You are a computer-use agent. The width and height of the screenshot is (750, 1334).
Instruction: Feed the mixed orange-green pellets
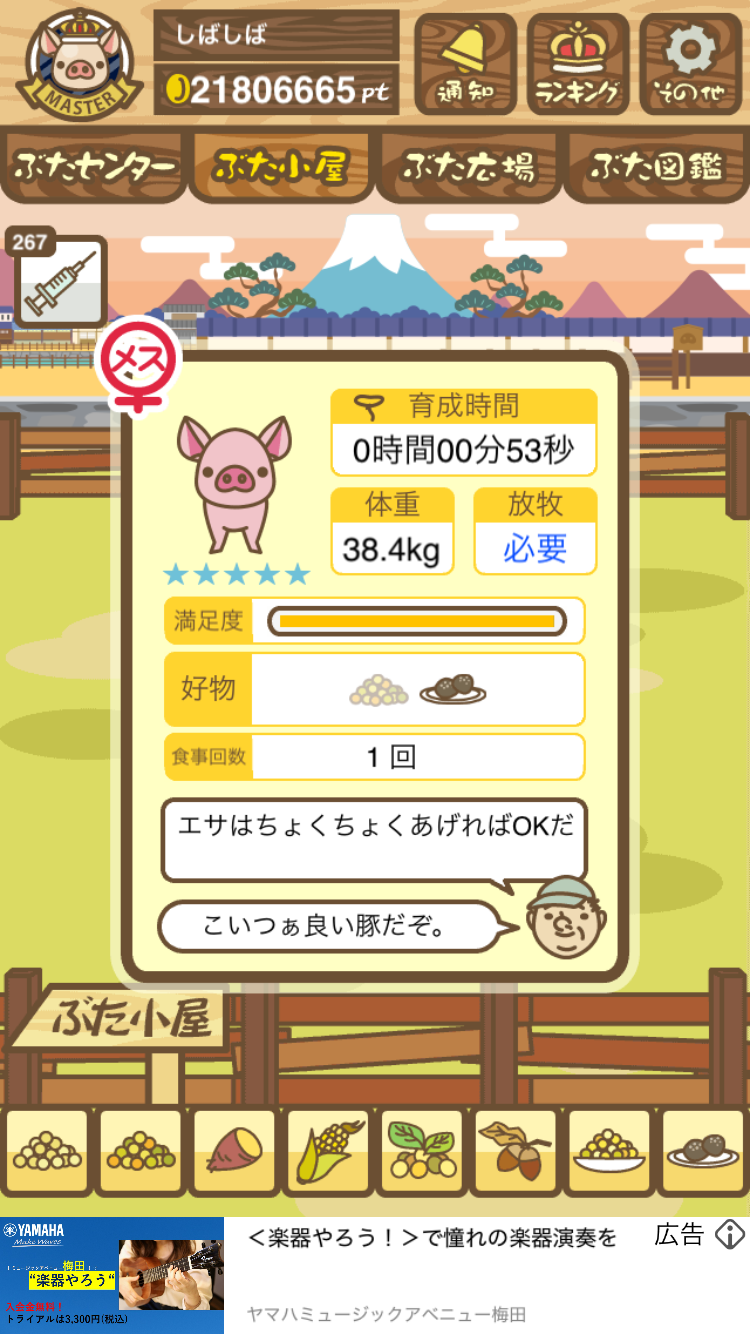[x=140, y=1152]
